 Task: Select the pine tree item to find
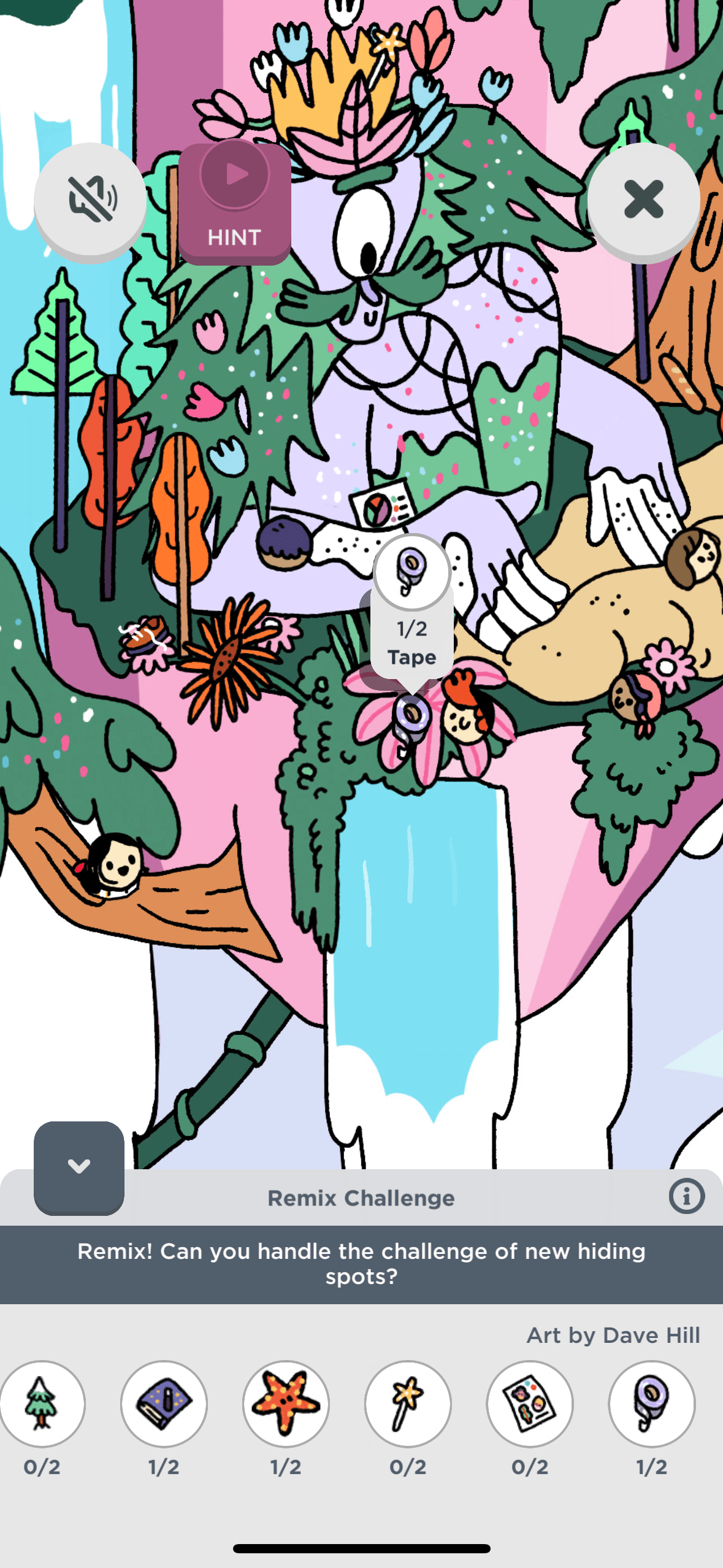tap(42, 1404)
